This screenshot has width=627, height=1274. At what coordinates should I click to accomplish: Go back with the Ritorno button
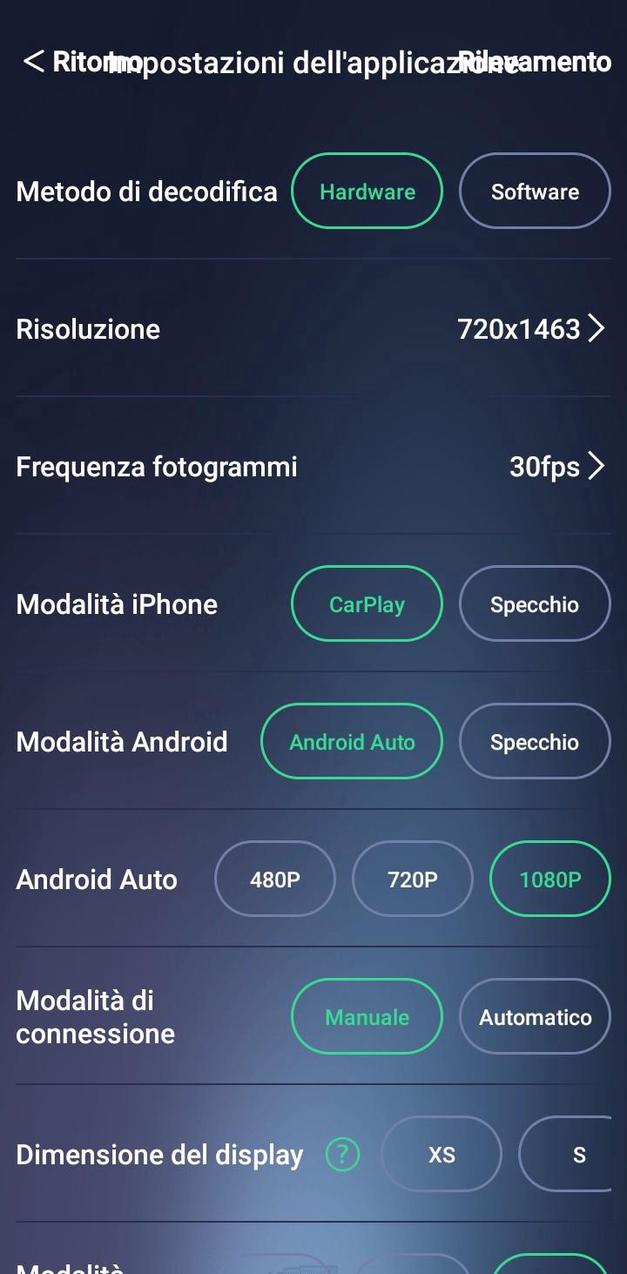60,62
